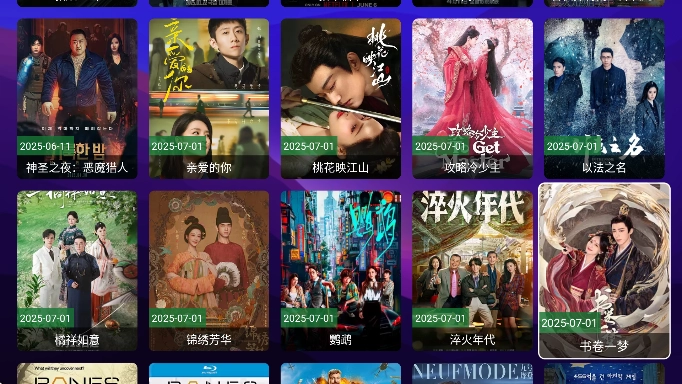Open the 橘祥如意 series card
The width and height of the screenshot is (682, 384).
pos(77,271)
